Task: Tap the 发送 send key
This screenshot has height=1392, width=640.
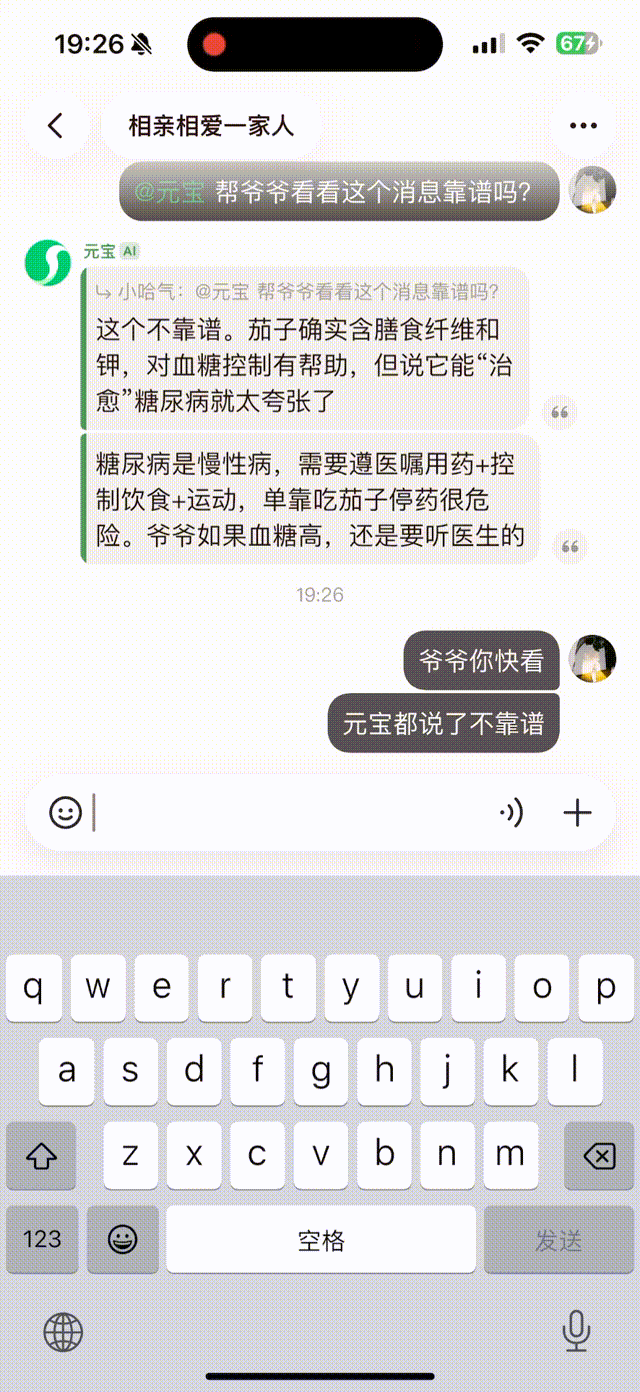Action: [x=558, y=1240]
